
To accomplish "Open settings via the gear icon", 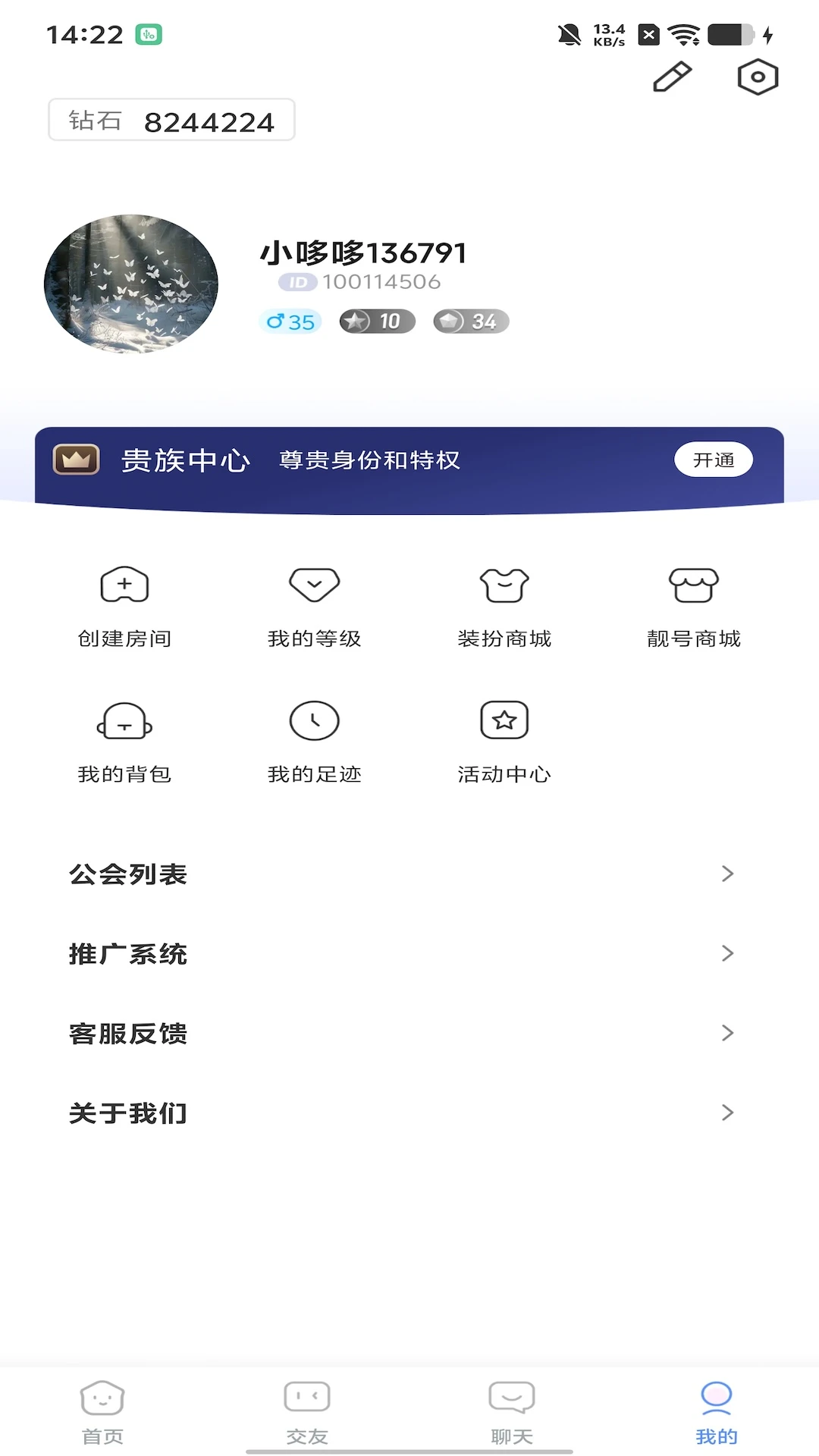I will coord(758,76).
